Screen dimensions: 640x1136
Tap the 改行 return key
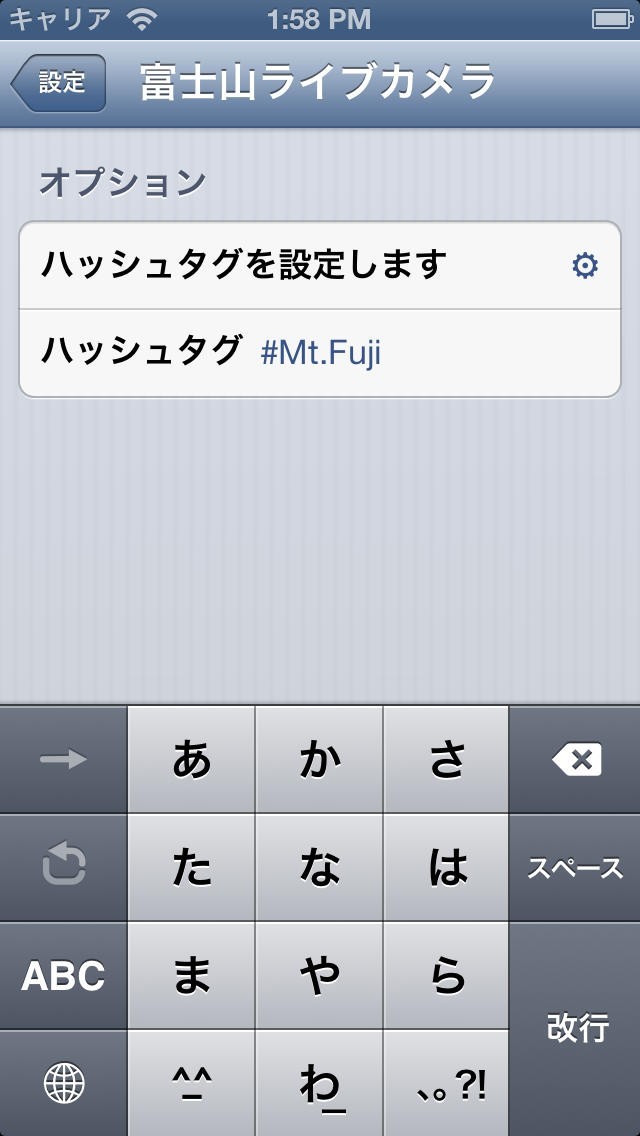(x=576, y=1028)
